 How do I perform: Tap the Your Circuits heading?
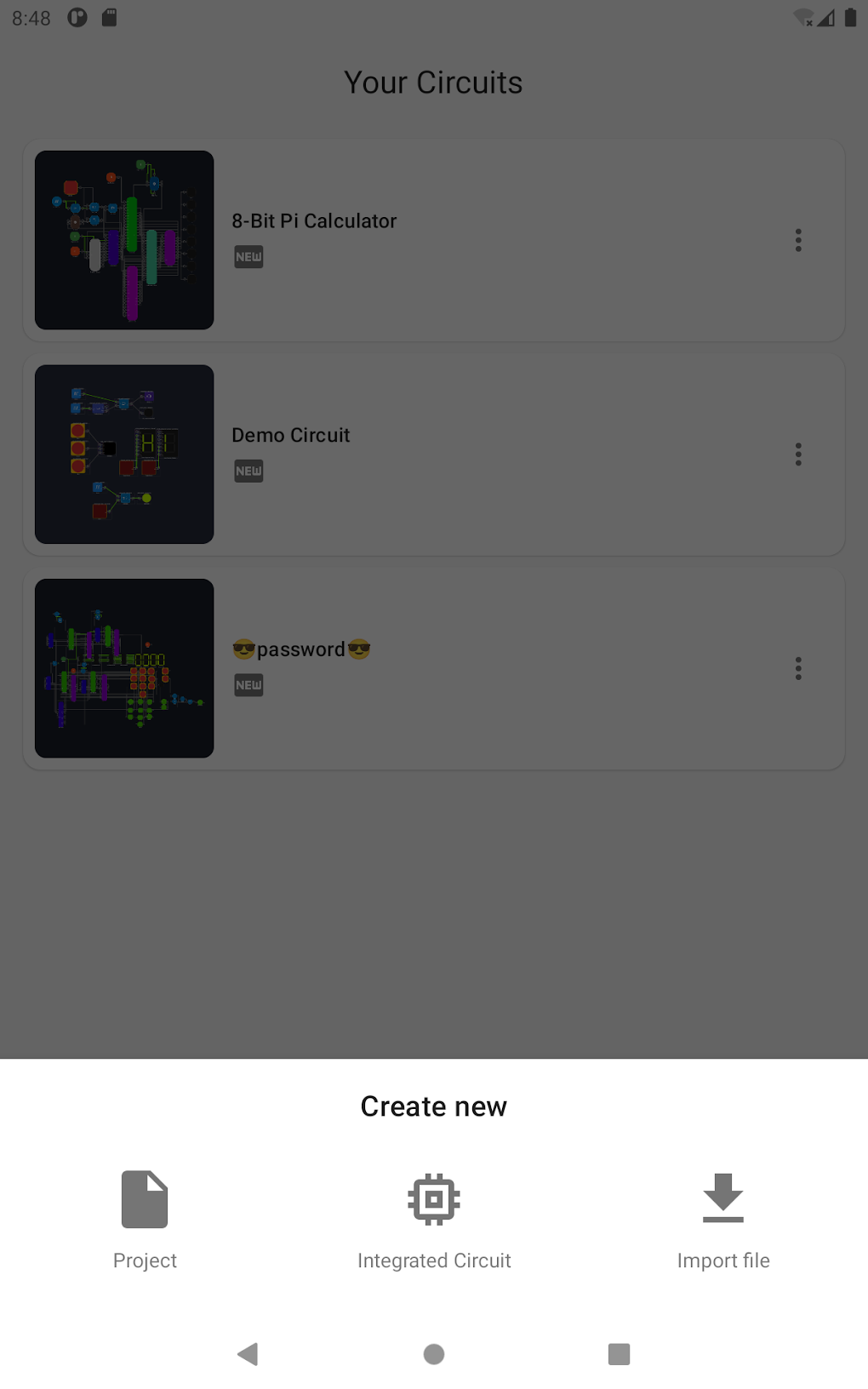tap(433, 82)
